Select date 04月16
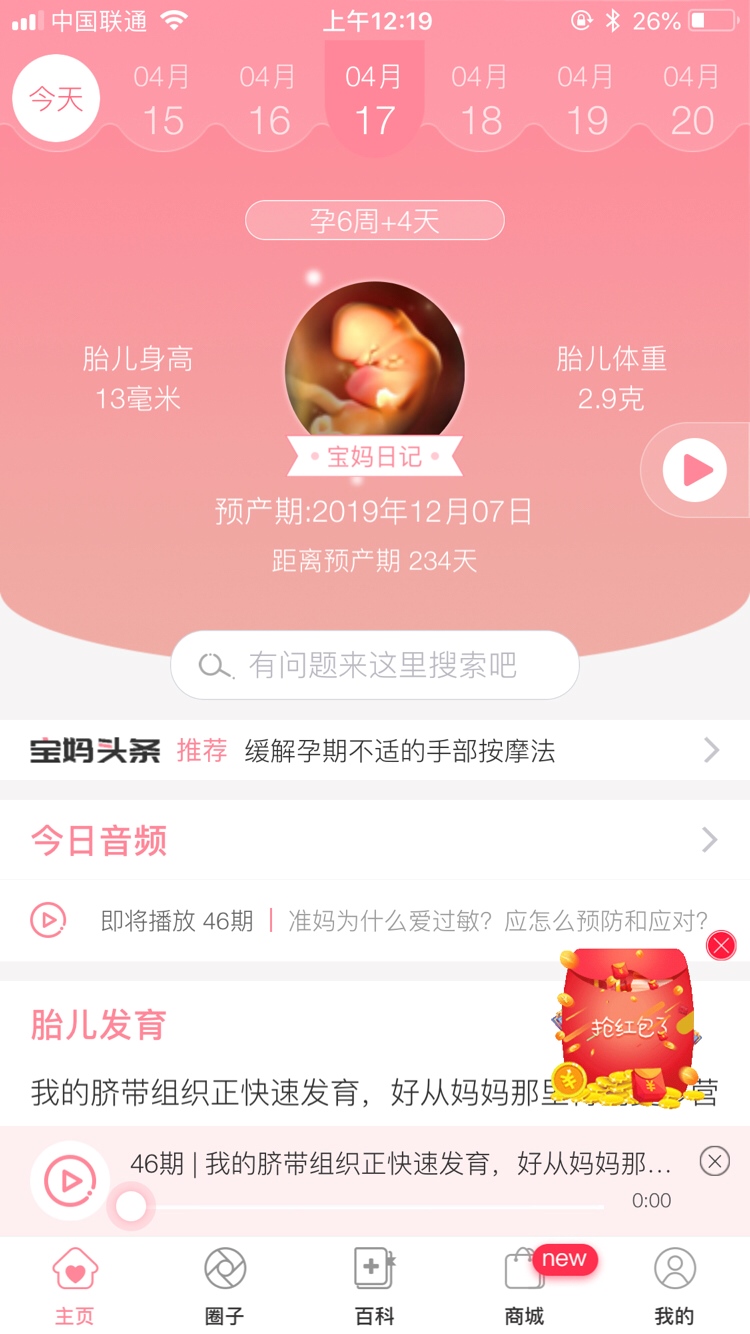This screenshot has width=750, height=1334. click(268, 101)
